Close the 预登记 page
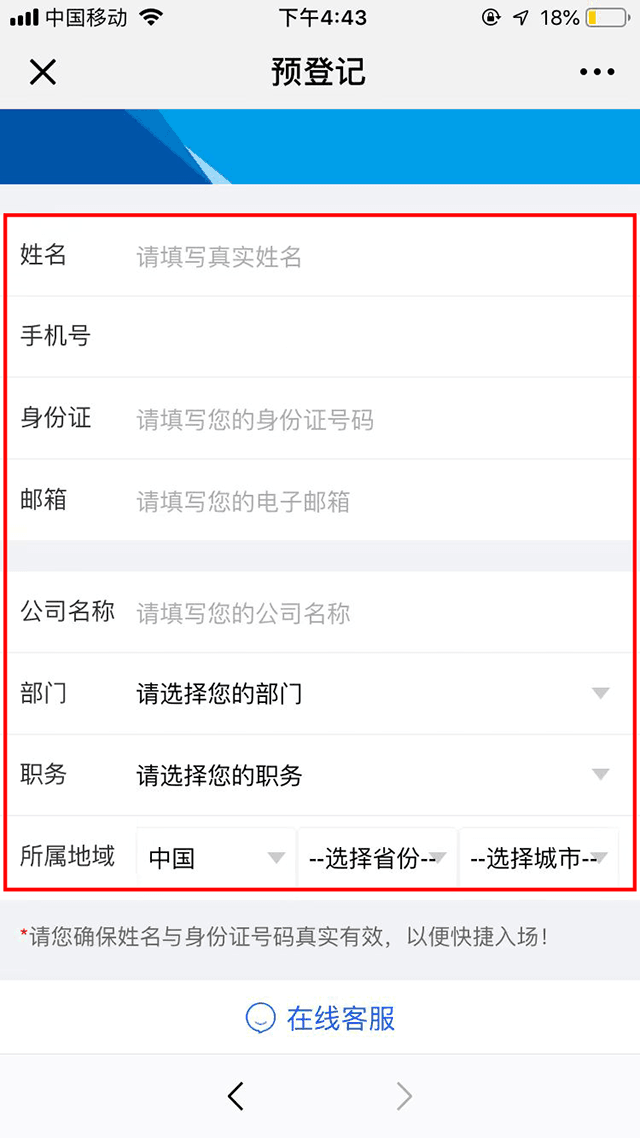Screen dimensions: 640x1138 pyautogui.click(x=43, y=72)
